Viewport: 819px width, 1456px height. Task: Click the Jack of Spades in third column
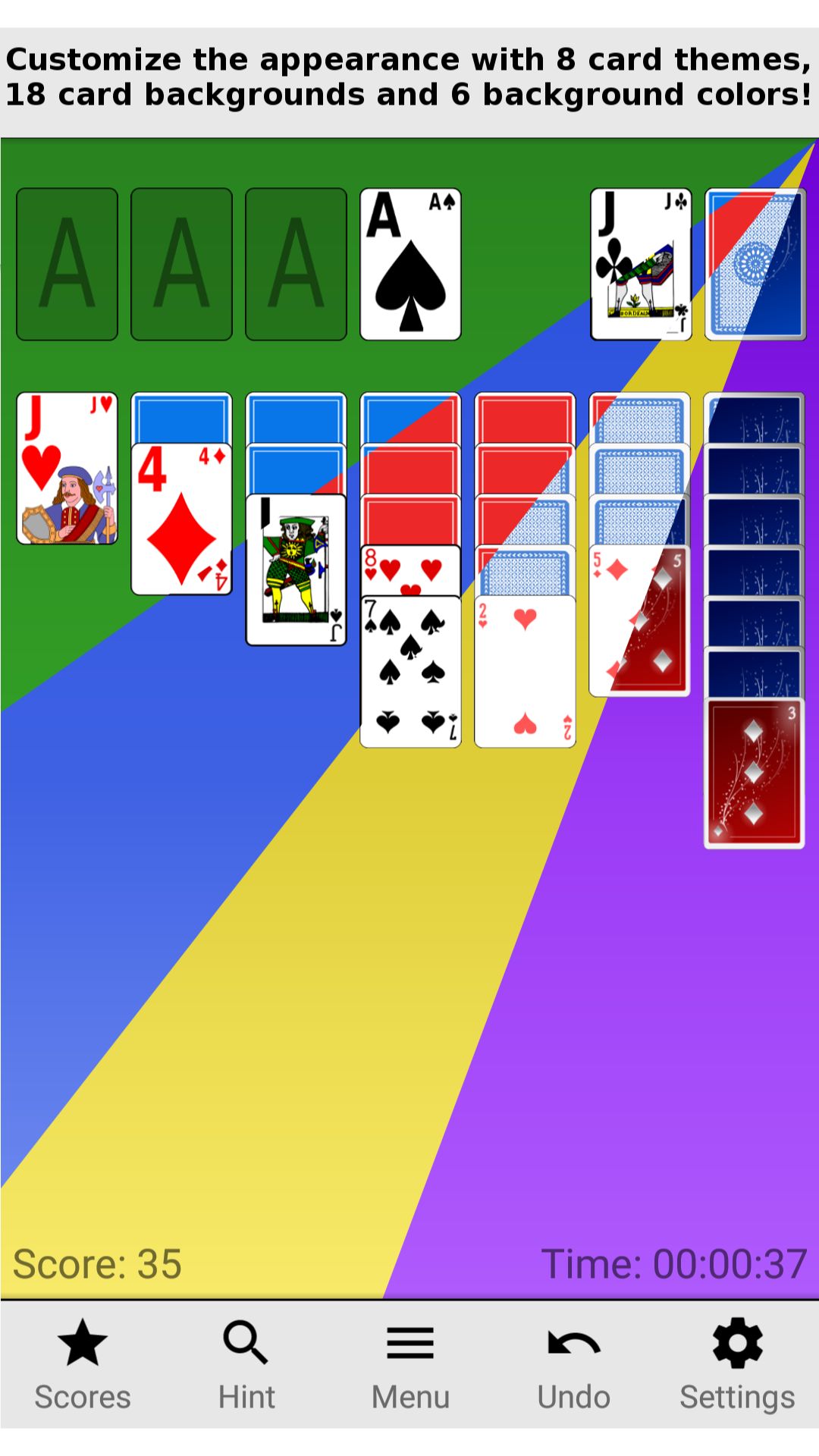point(296,569)
